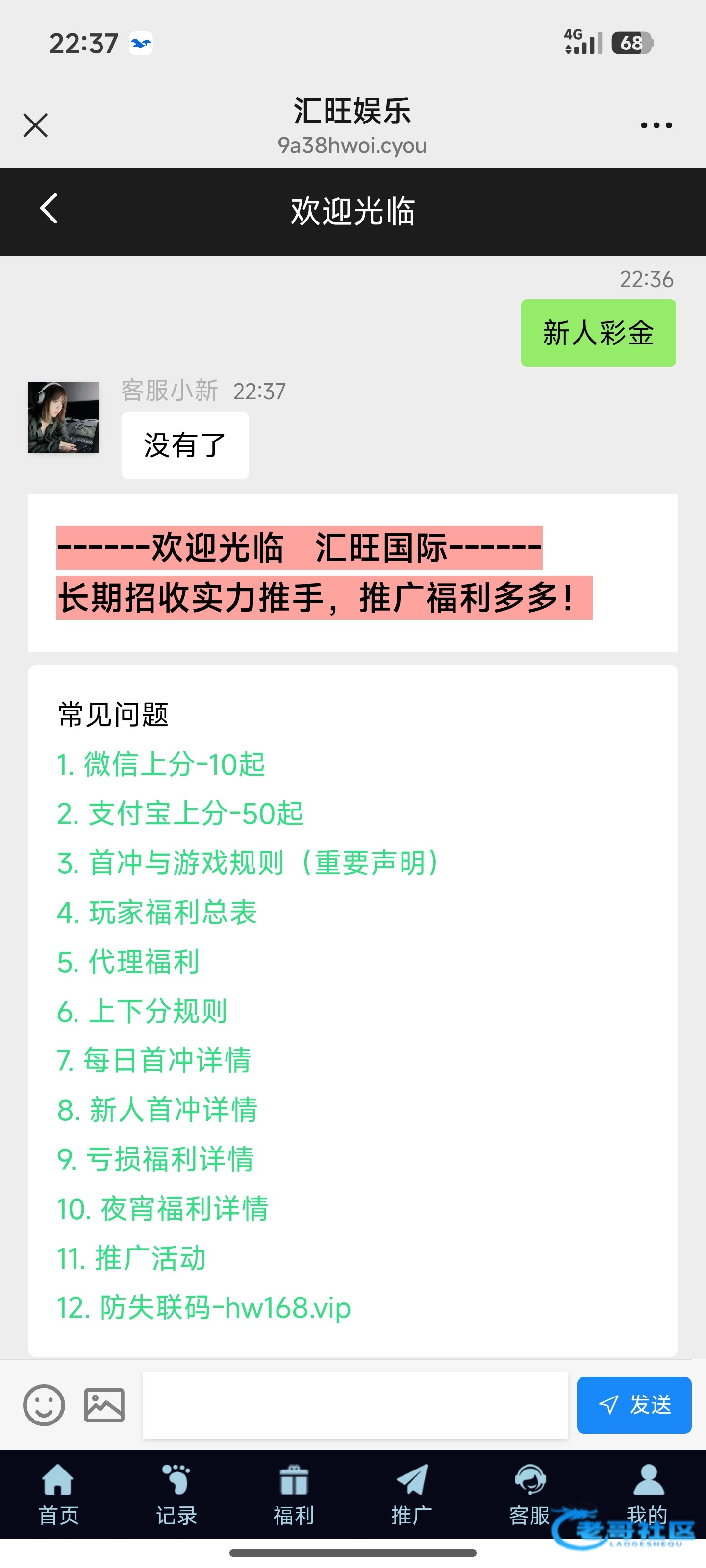
Task: Open 推广活动 question
Action: pos(131,1258)
